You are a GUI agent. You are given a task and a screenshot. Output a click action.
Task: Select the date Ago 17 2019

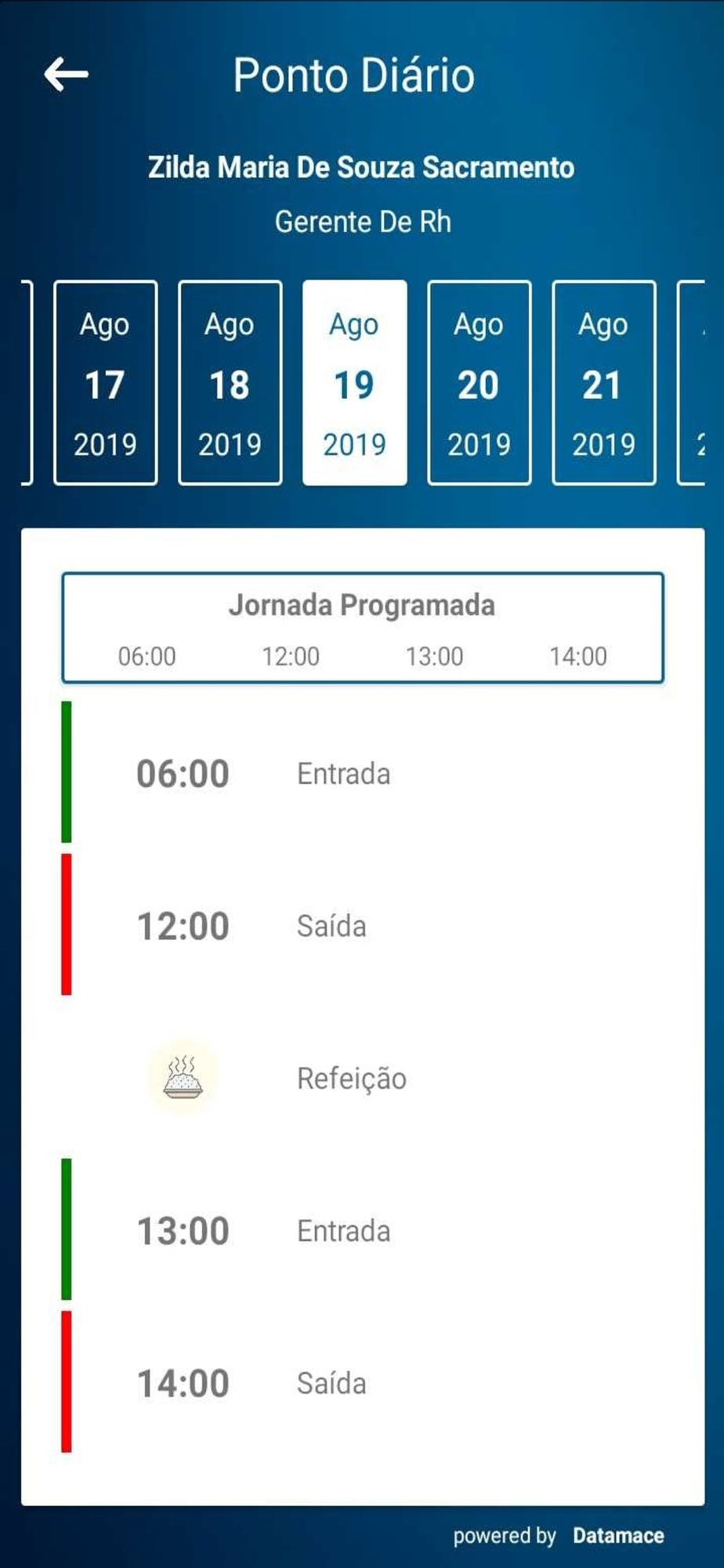(105, 383)
